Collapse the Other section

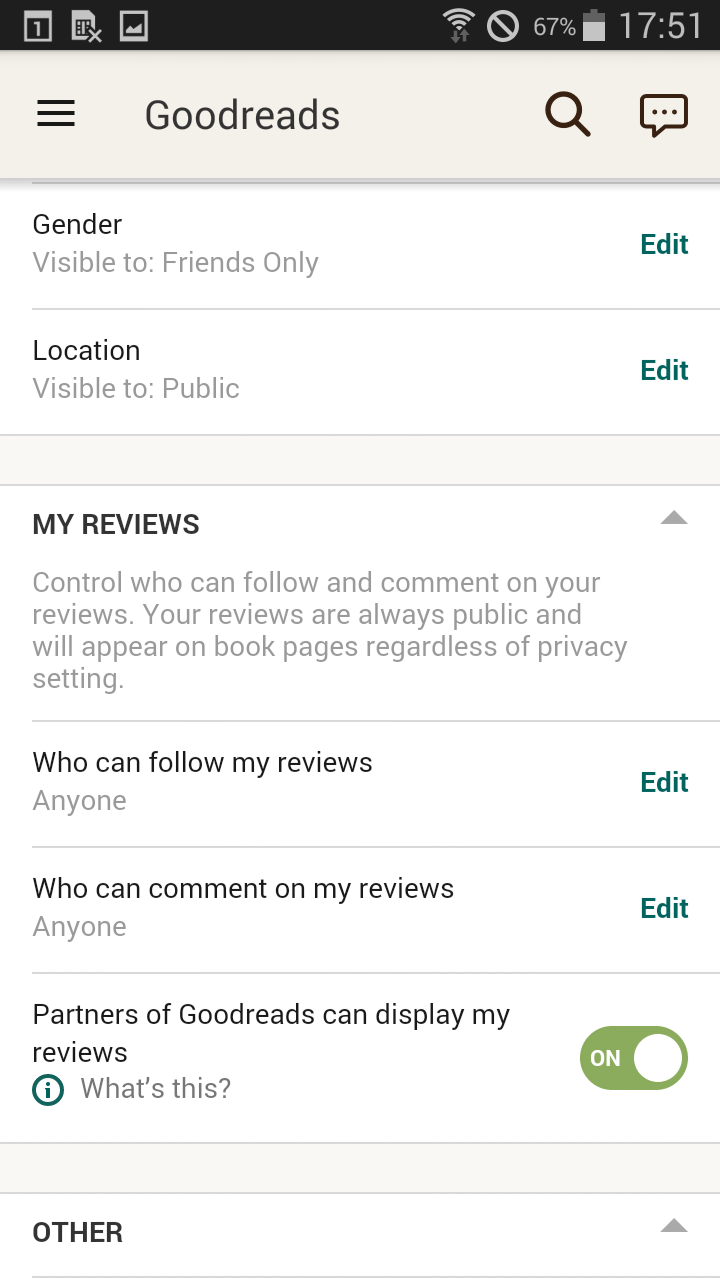[x=674, y=1226]
